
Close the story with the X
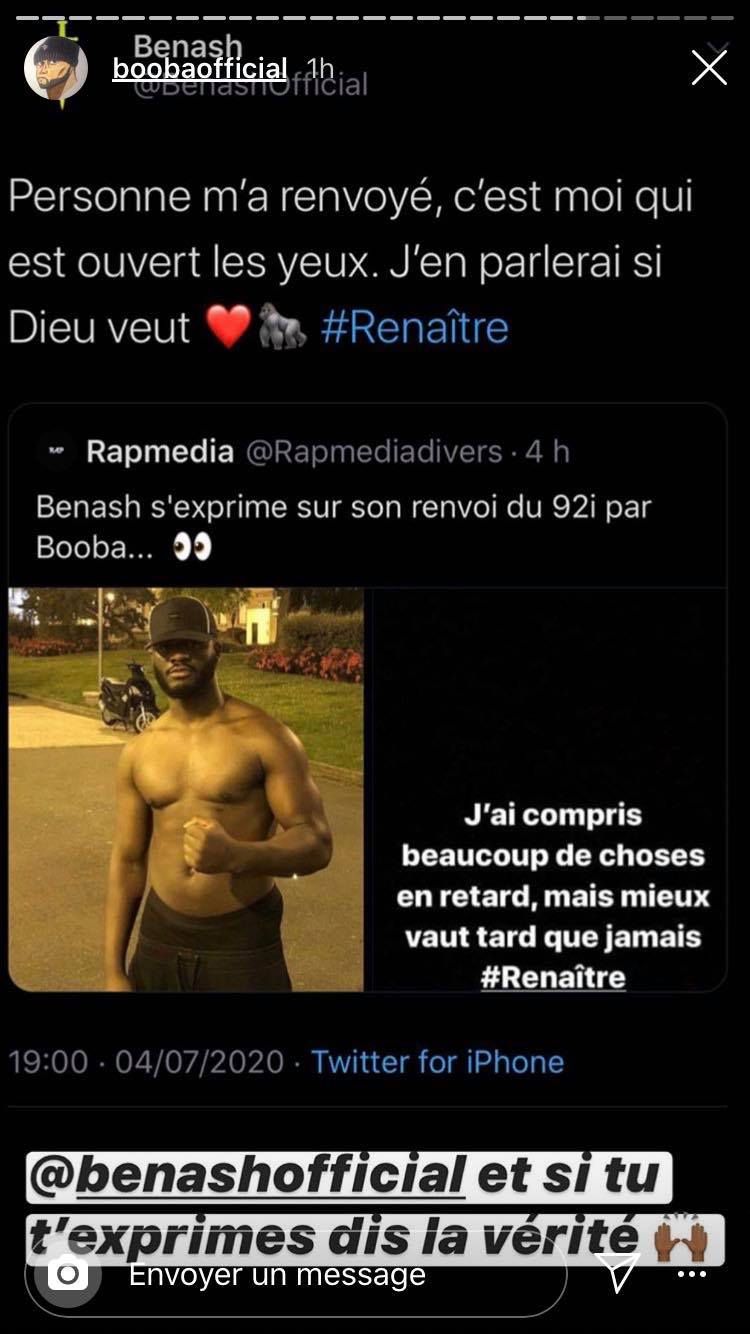tap(709, 68)
